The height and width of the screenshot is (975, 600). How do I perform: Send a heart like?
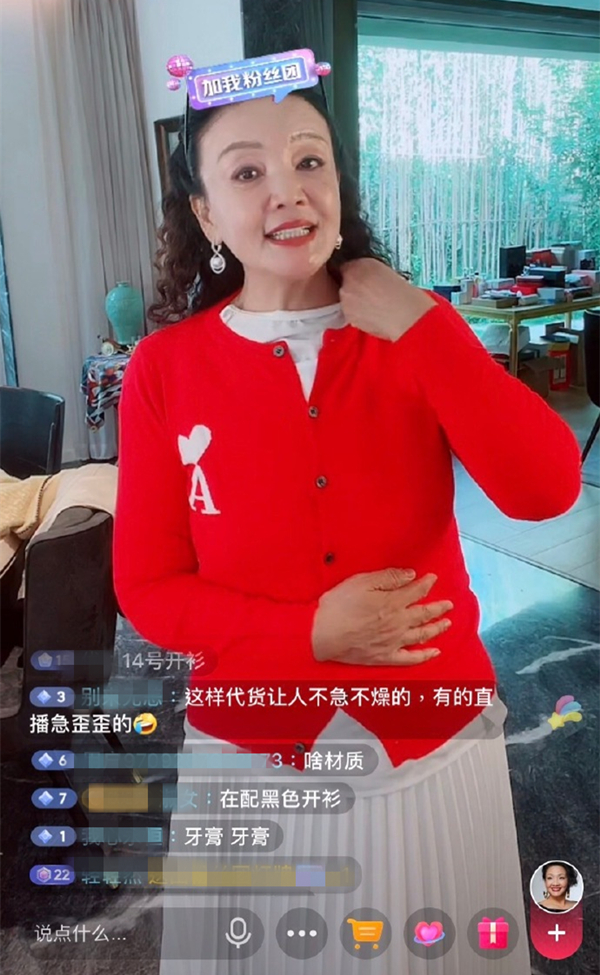429,933
